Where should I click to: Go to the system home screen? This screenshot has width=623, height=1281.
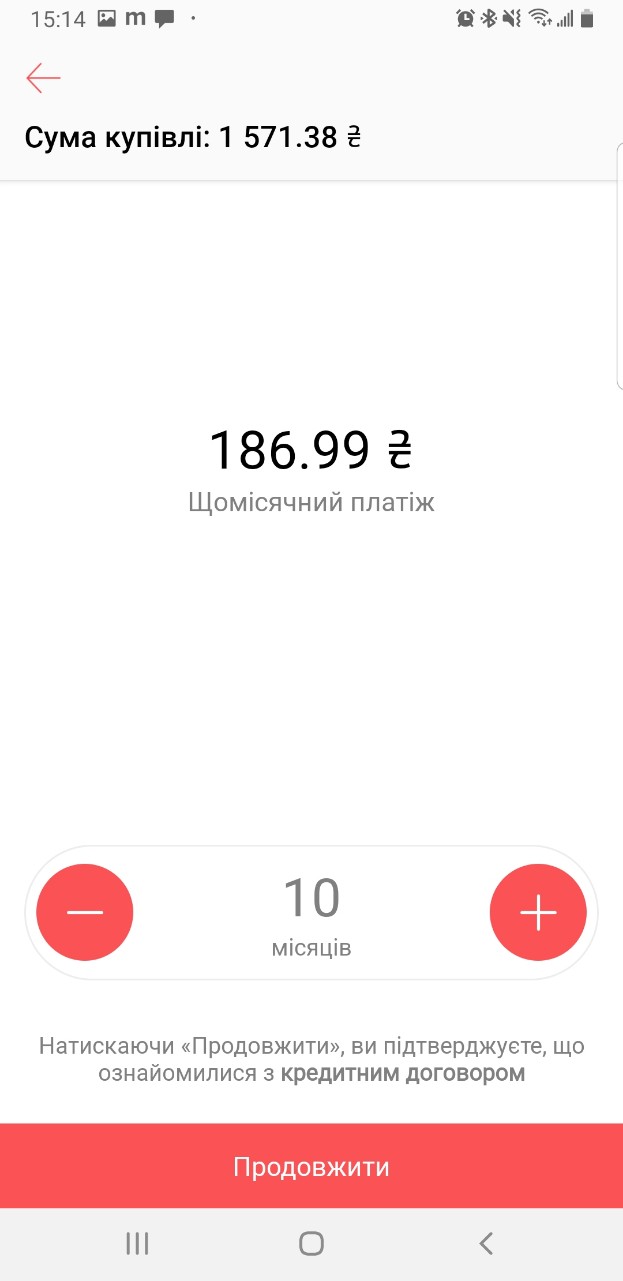[x=311, y=1243]
